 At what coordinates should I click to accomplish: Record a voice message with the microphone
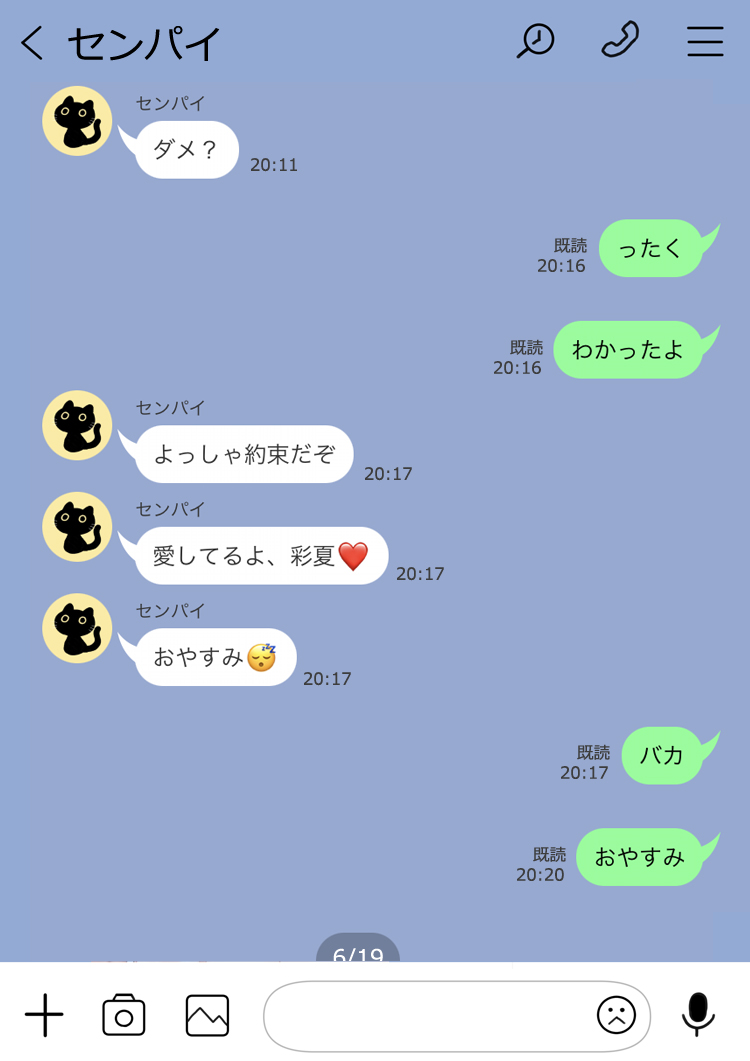coord(698,1014)
